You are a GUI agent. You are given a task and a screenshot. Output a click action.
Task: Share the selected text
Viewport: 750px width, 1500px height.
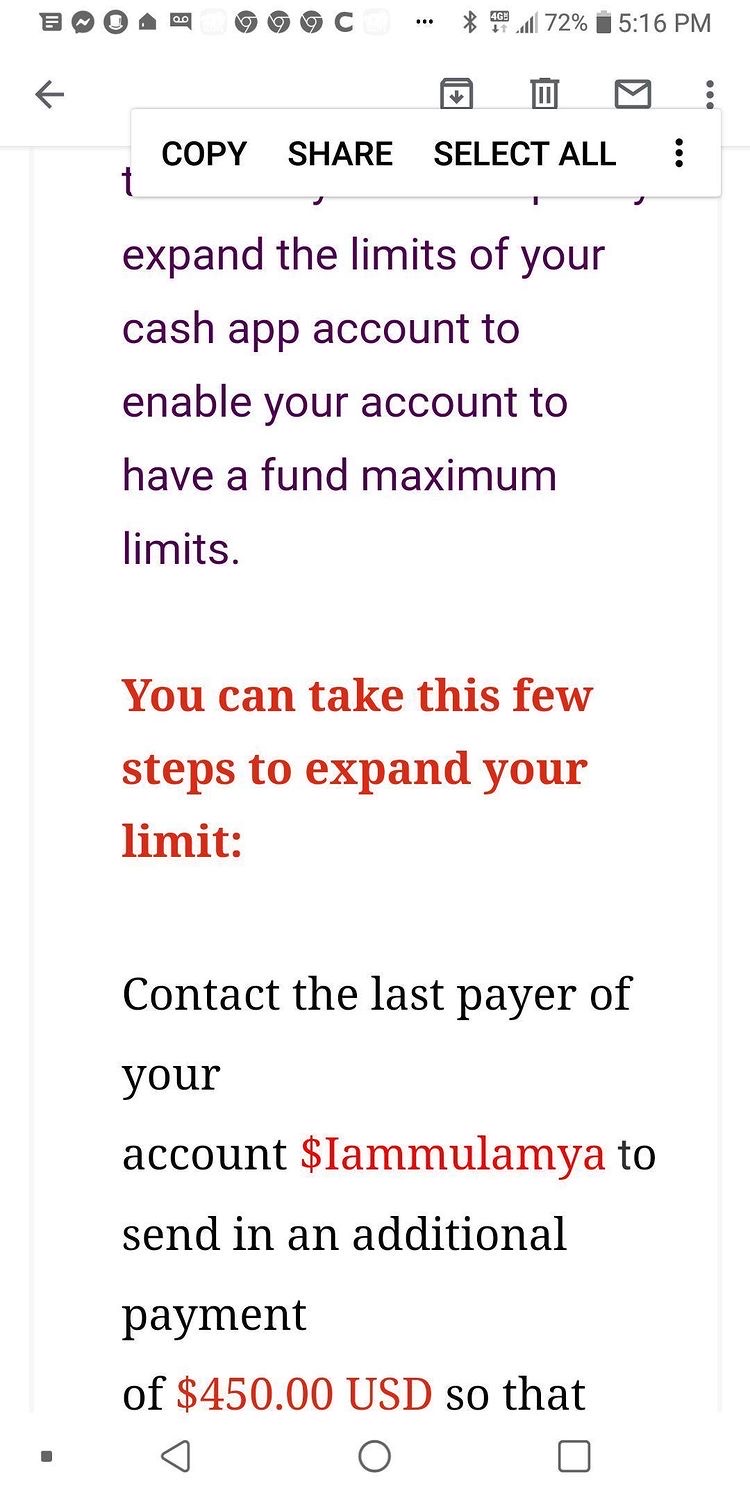(340, 154)
